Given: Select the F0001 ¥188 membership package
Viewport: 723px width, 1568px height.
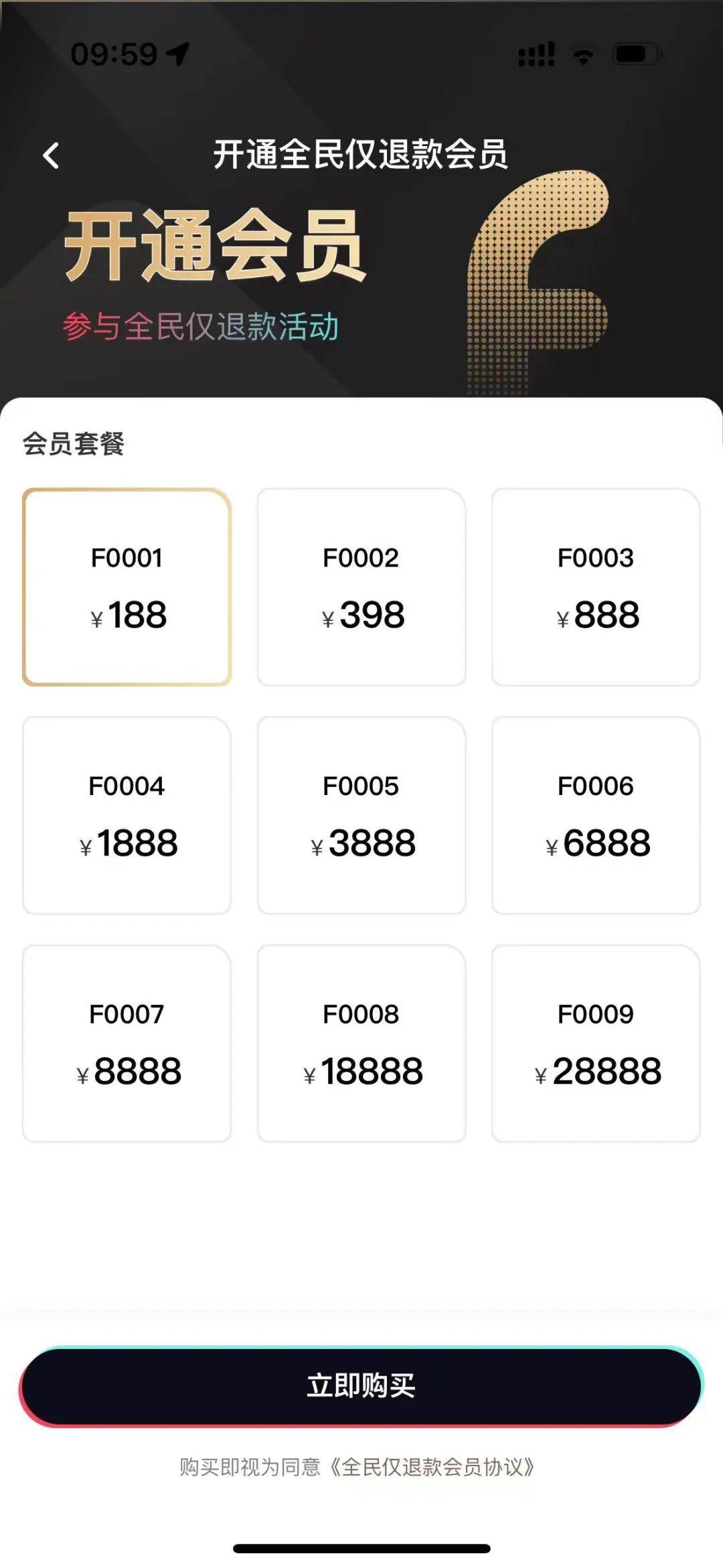Looking at the screenshot, I should coord(127,588).
